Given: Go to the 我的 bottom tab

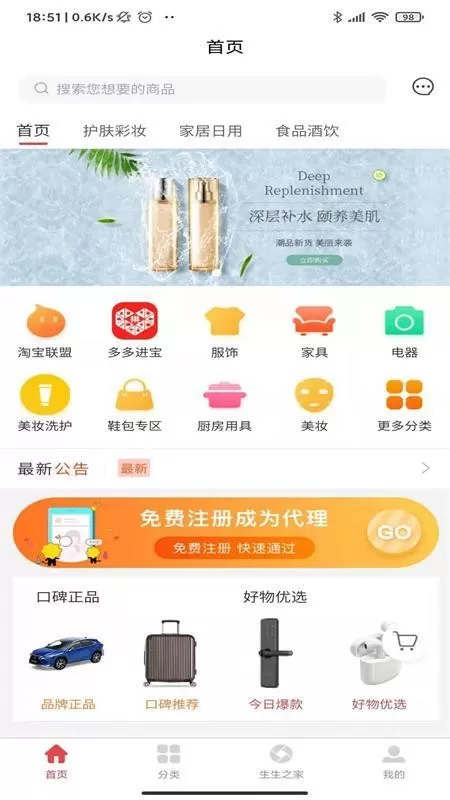Looking at the screenshot, I should pyautogui.click(x=393, y=762).
